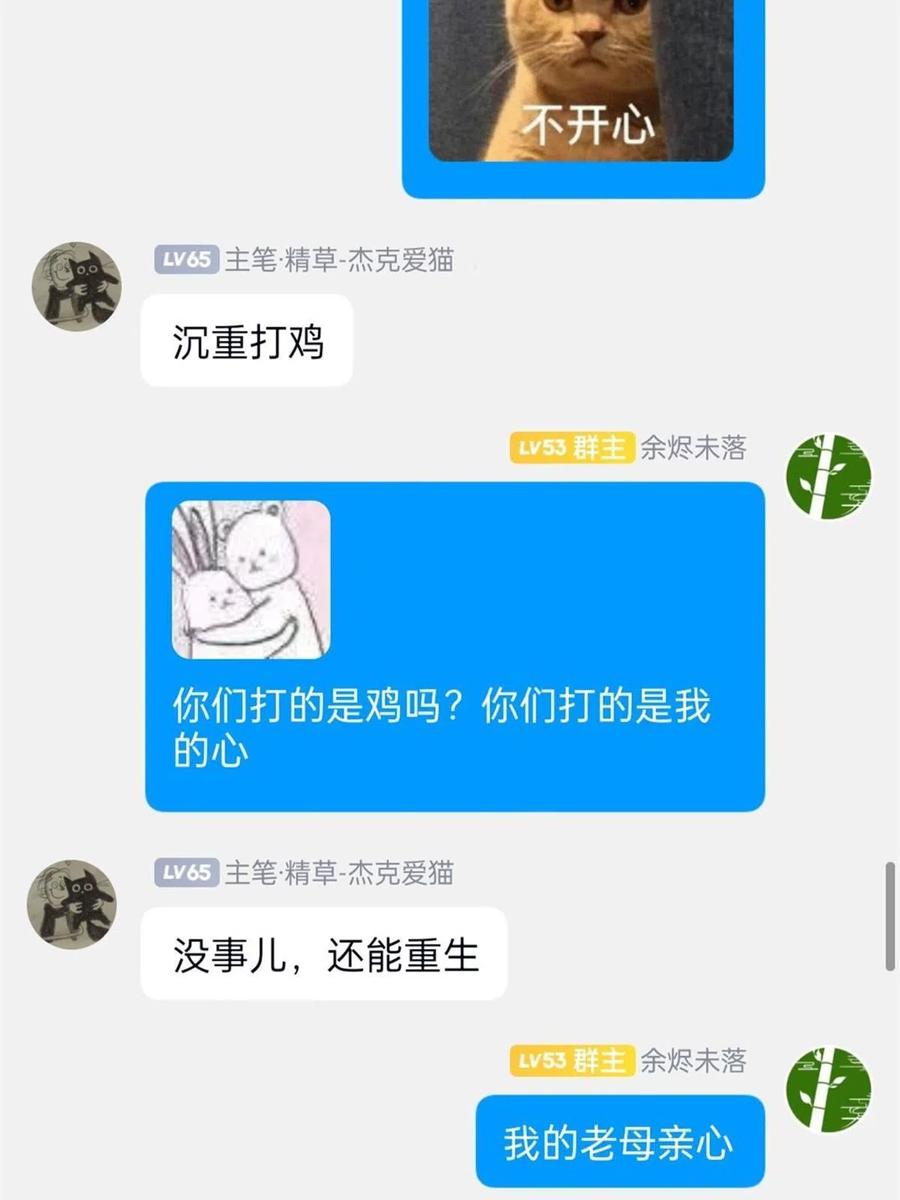Open 余烬未落's avatar beside the 你们打的是鸡吗 message

coord(828,476)
